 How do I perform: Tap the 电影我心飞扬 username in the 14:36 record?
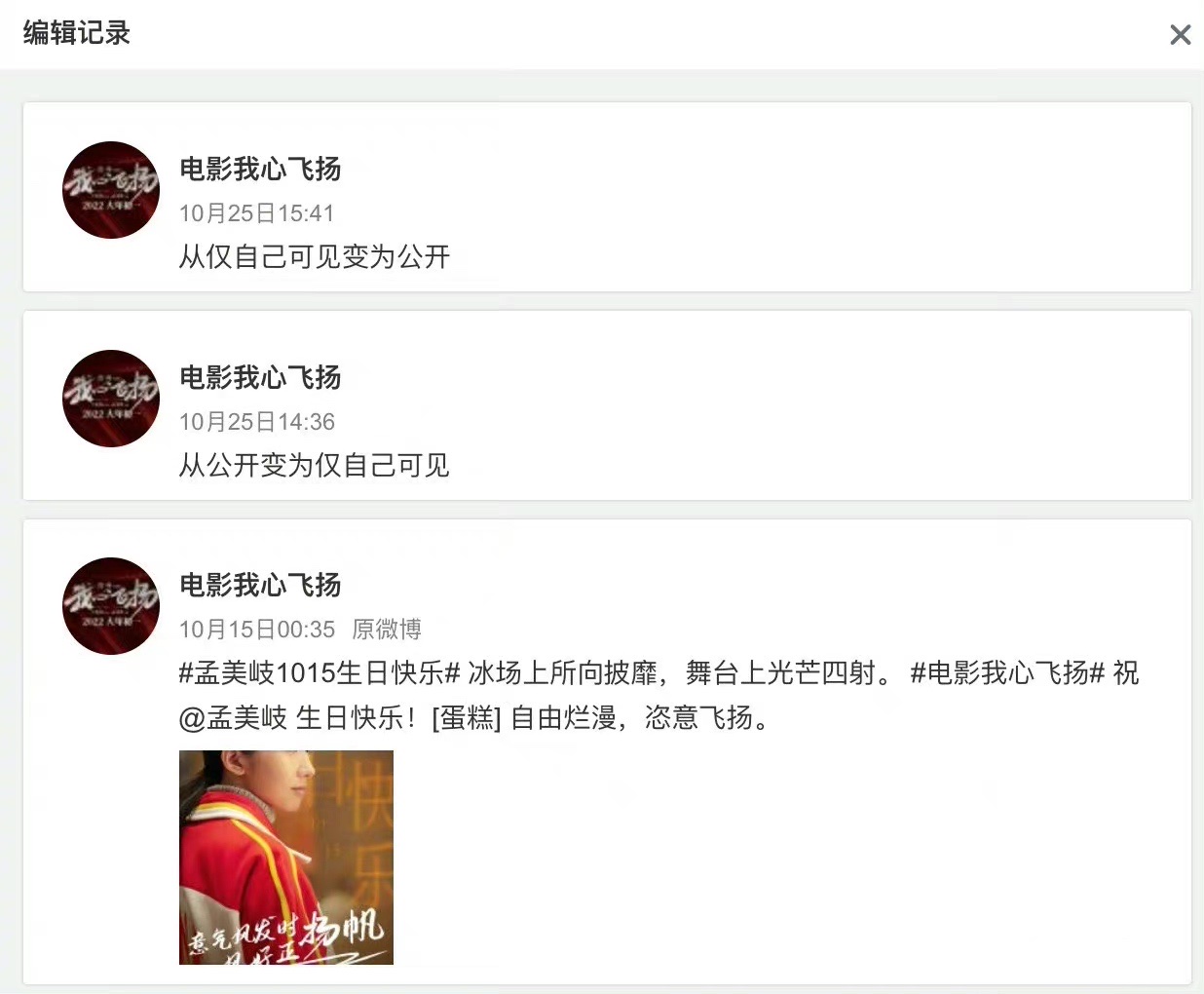pyautogui.click(x=260, y=377)
